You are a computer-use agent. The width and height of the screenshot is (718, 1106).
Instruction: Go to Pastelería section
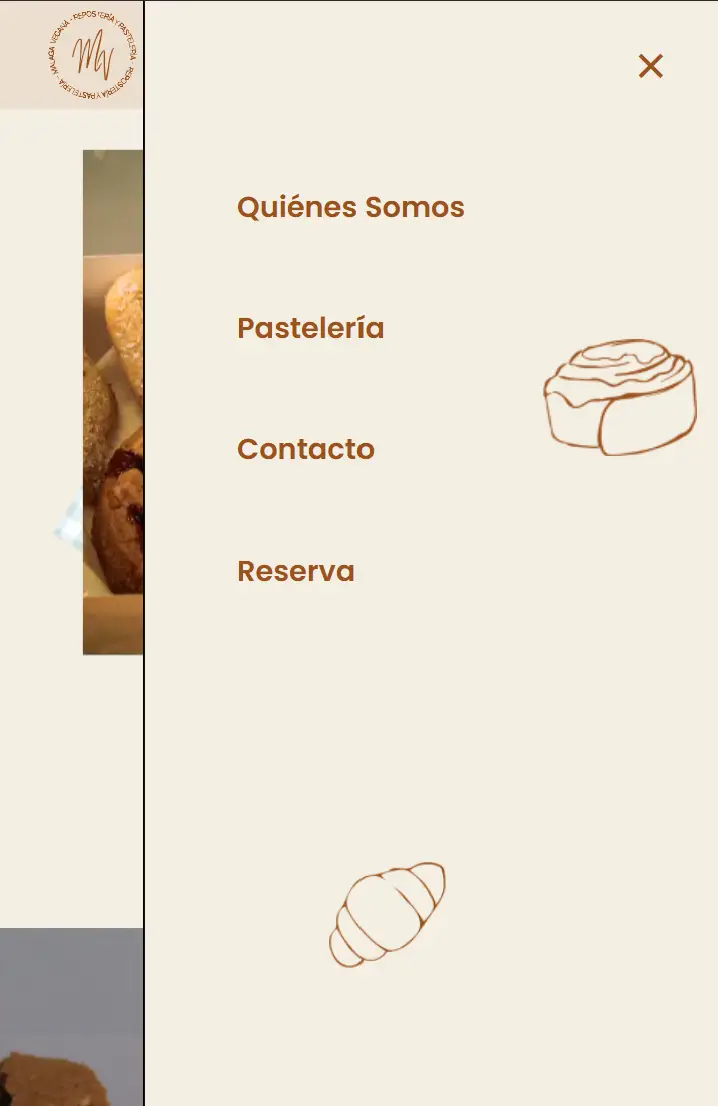pyautogui.click(x=310, y=329)
